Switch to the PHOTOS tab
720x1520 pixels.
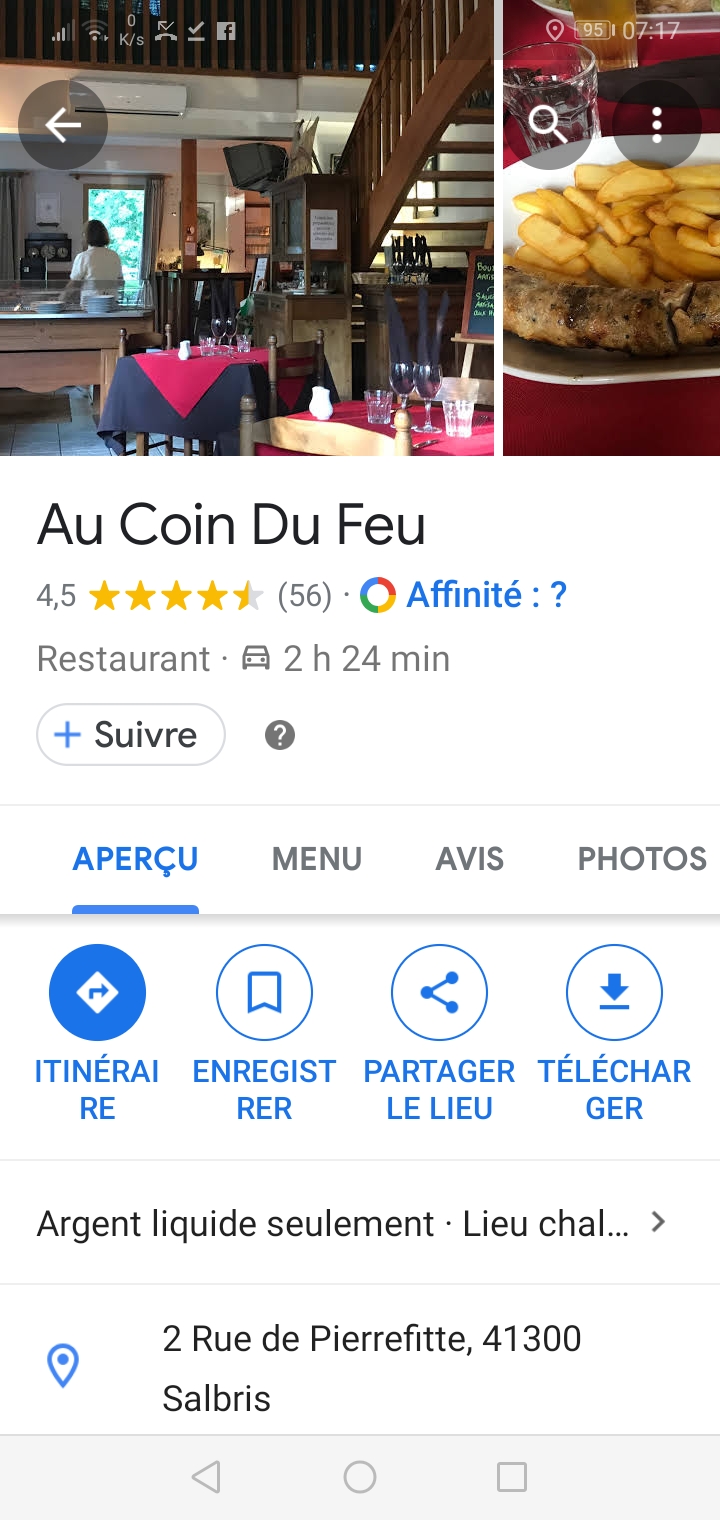click(642, 859)
